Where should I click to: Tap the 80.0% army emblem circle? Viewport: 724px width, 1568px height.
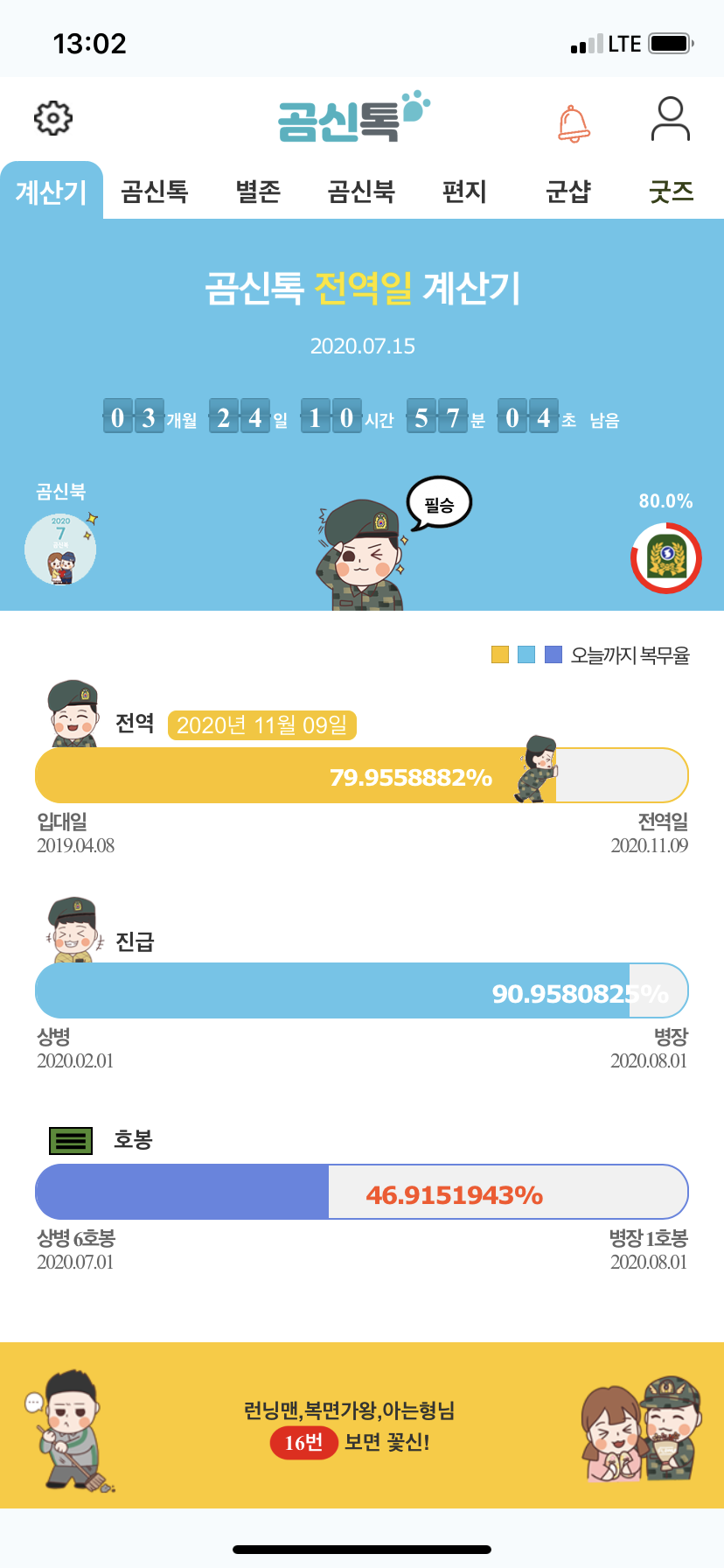(666, 558)
